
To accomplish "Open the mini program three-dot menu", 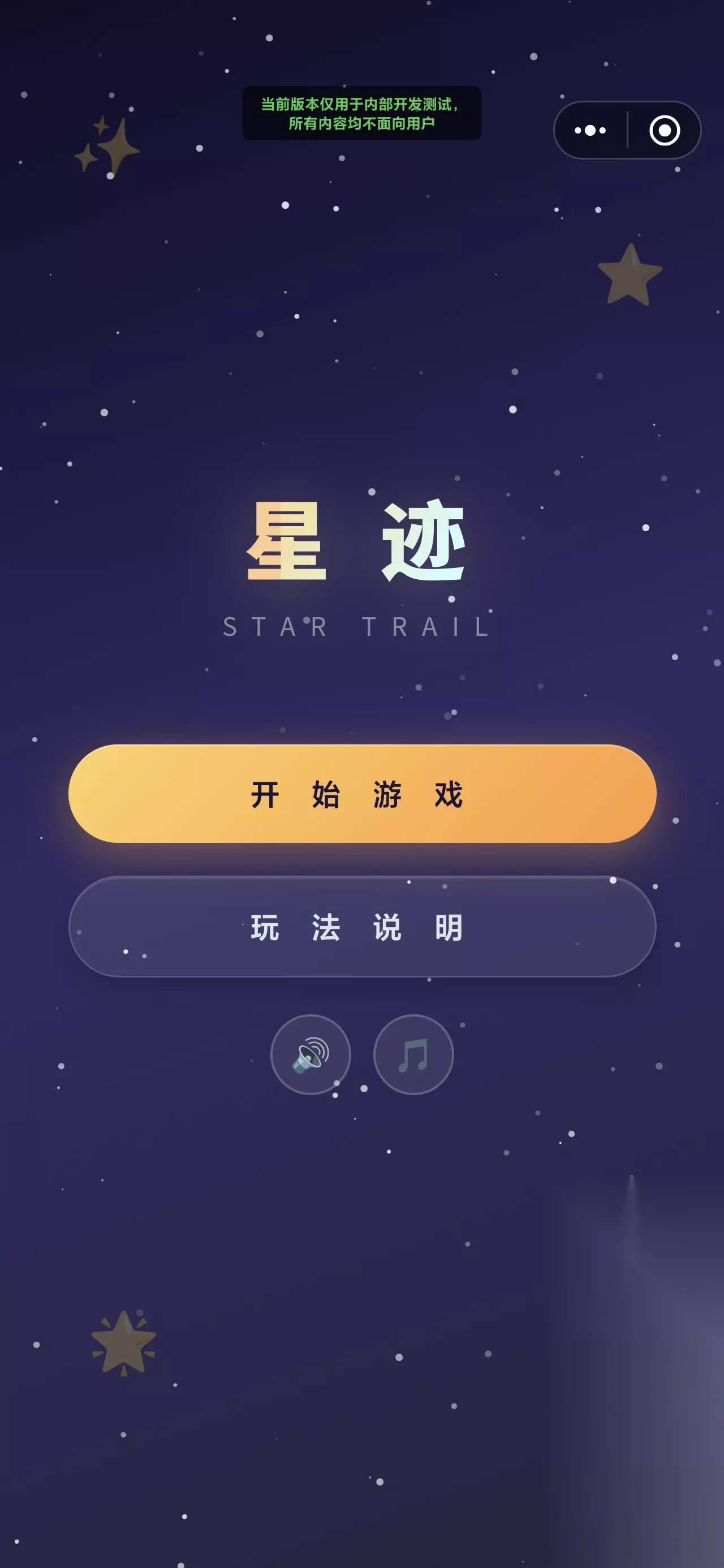I will click(590, 130).
